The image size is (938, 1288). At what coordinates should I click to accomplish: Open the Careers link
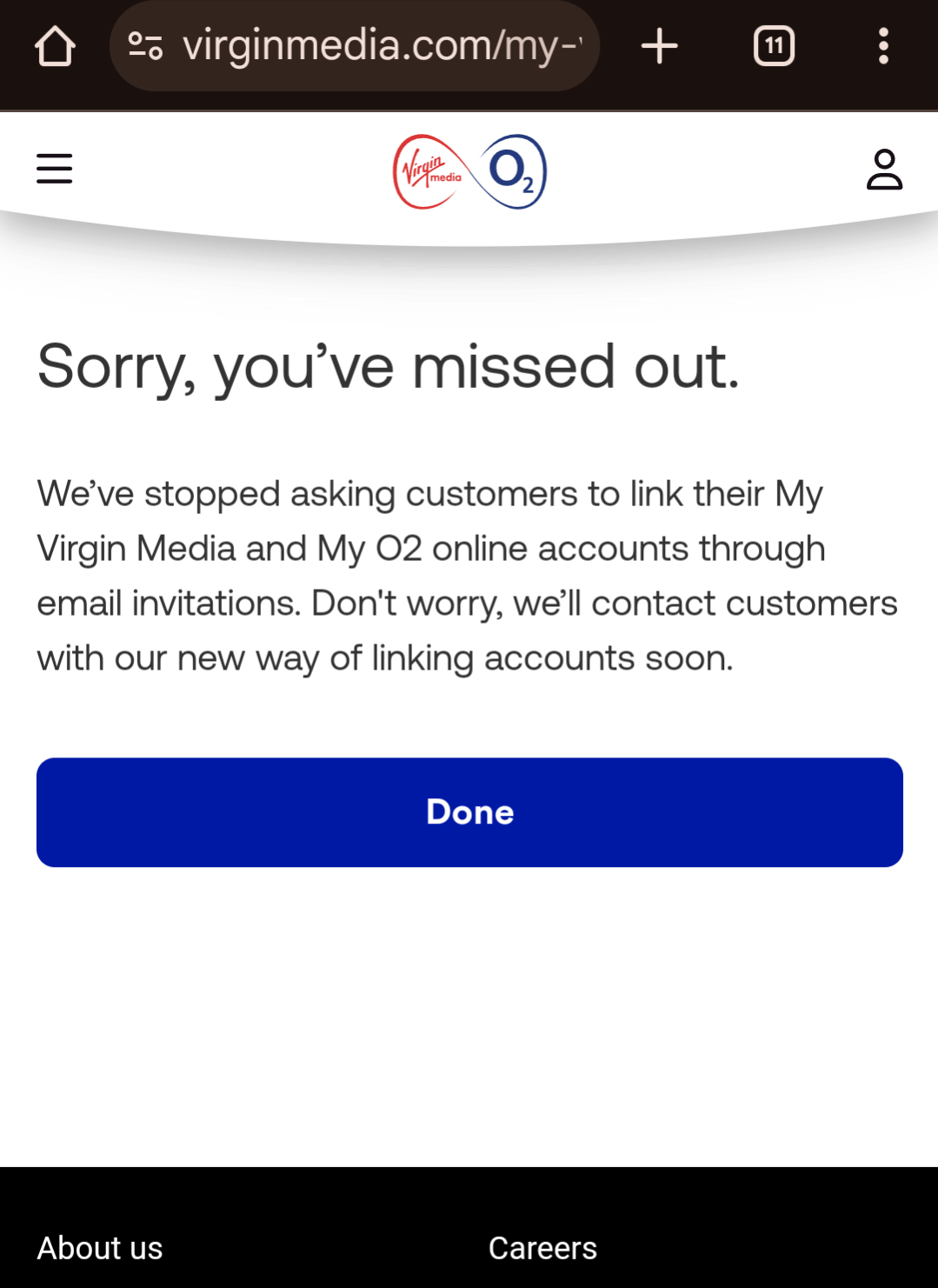click(x=542, y=1248)
